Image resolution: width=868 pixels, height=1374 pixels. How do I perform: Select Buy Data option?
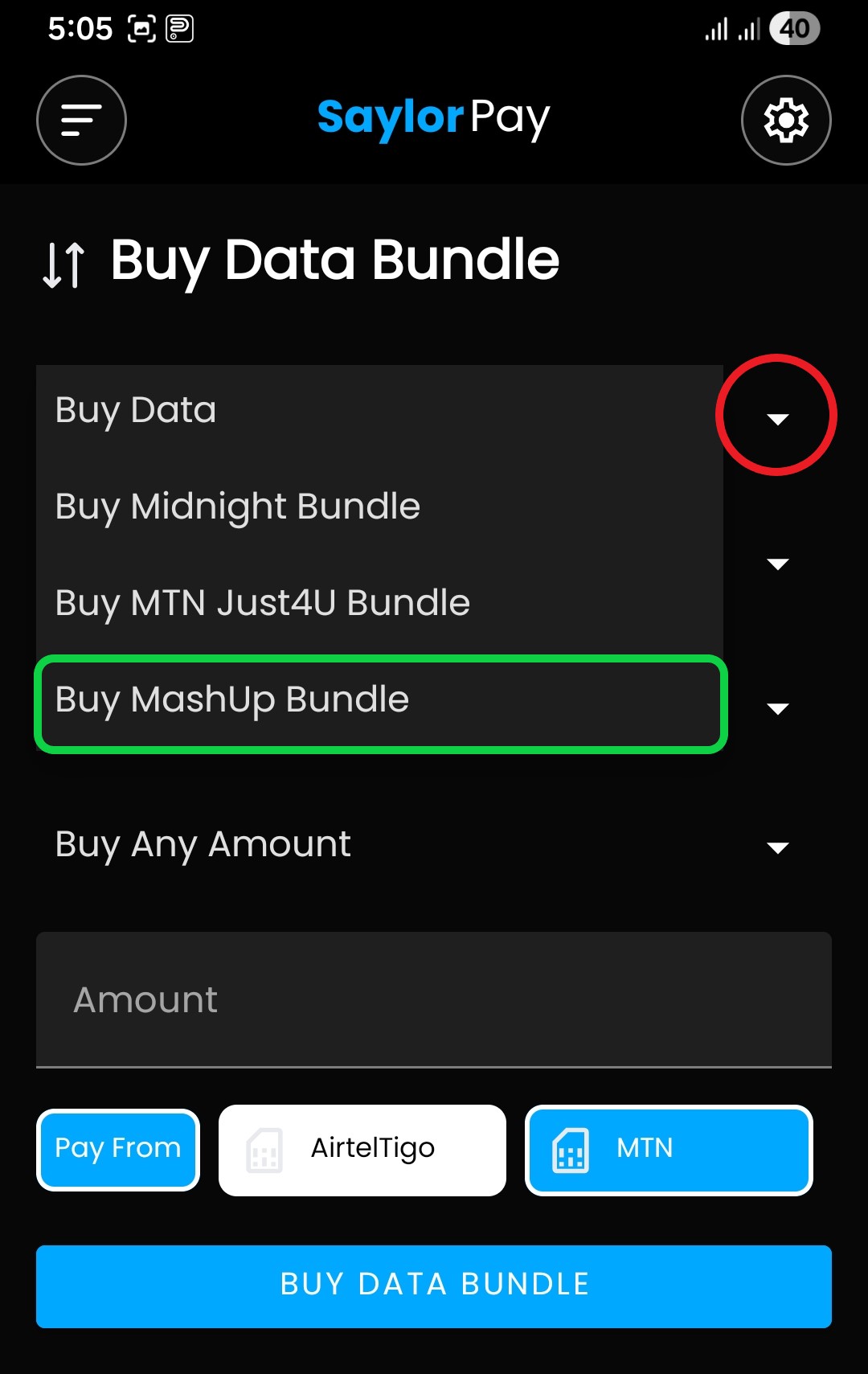coord(379,411)
